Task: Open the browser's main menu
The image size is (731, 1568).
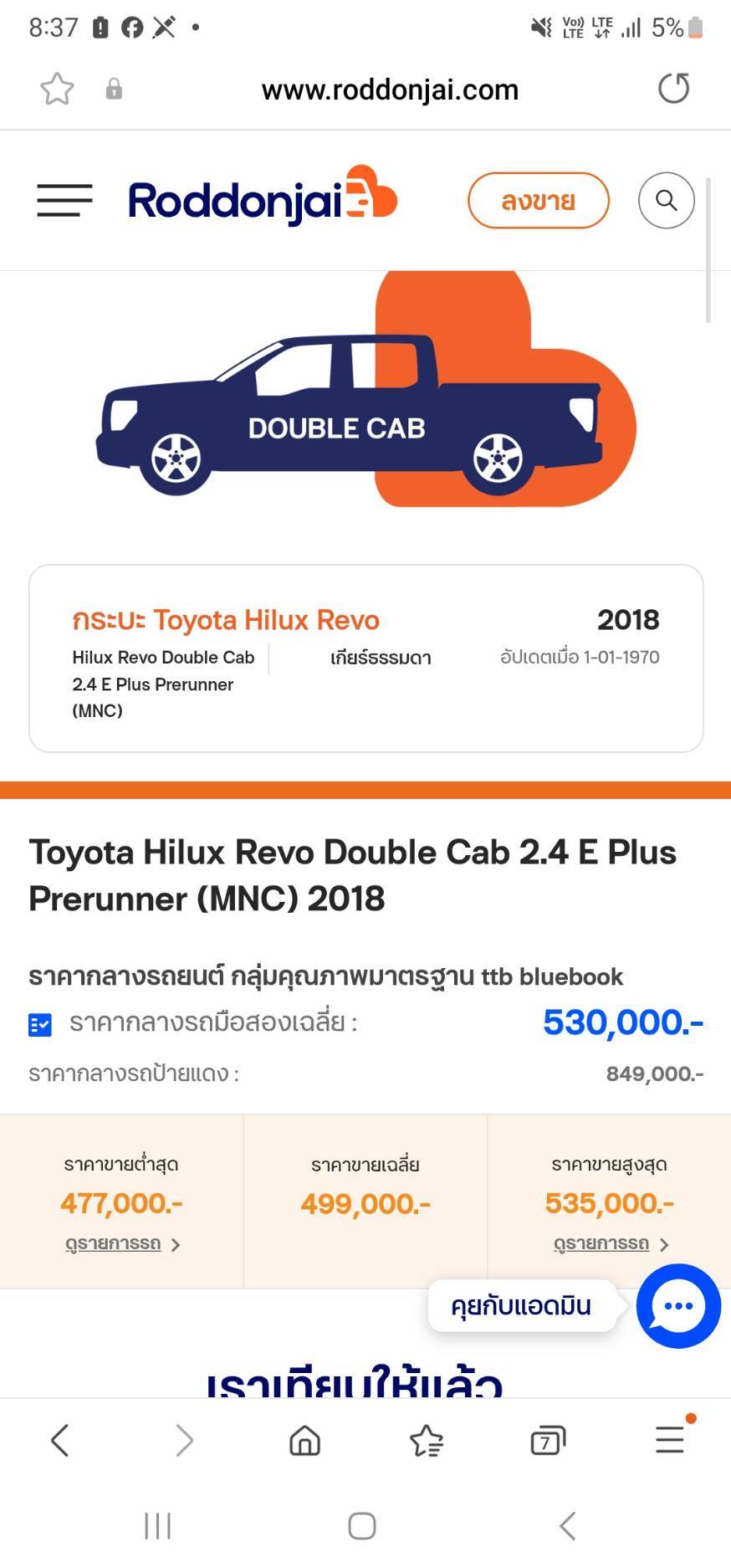Action: (x=670, y=1439)
